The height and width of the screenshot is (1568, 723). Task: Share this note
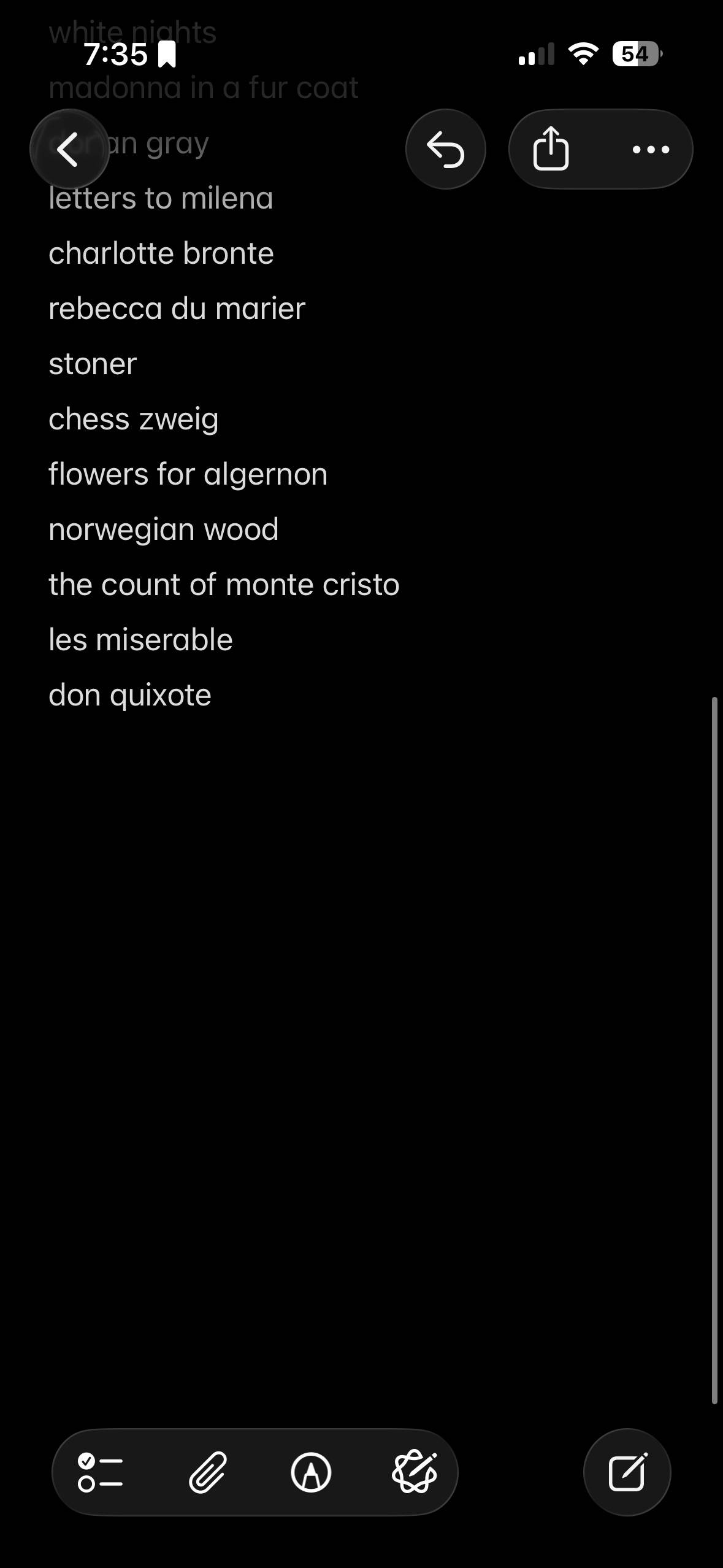pos(551,149)
